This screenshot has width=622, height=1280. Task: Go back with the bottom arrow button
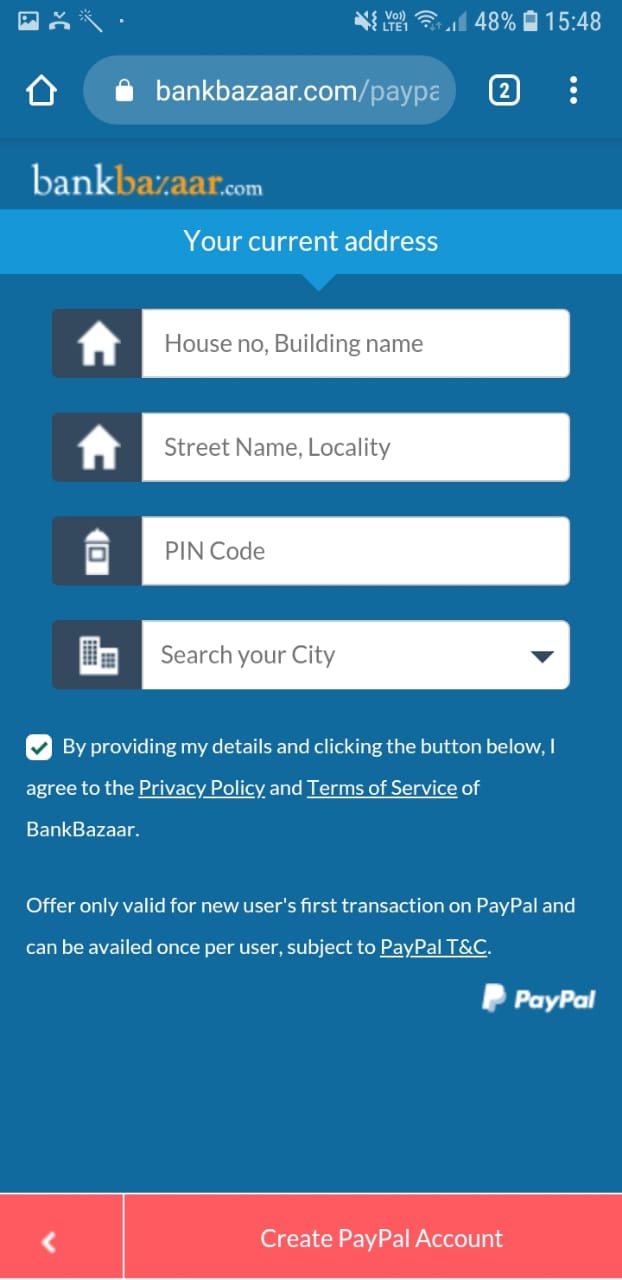coord(50,1241)
